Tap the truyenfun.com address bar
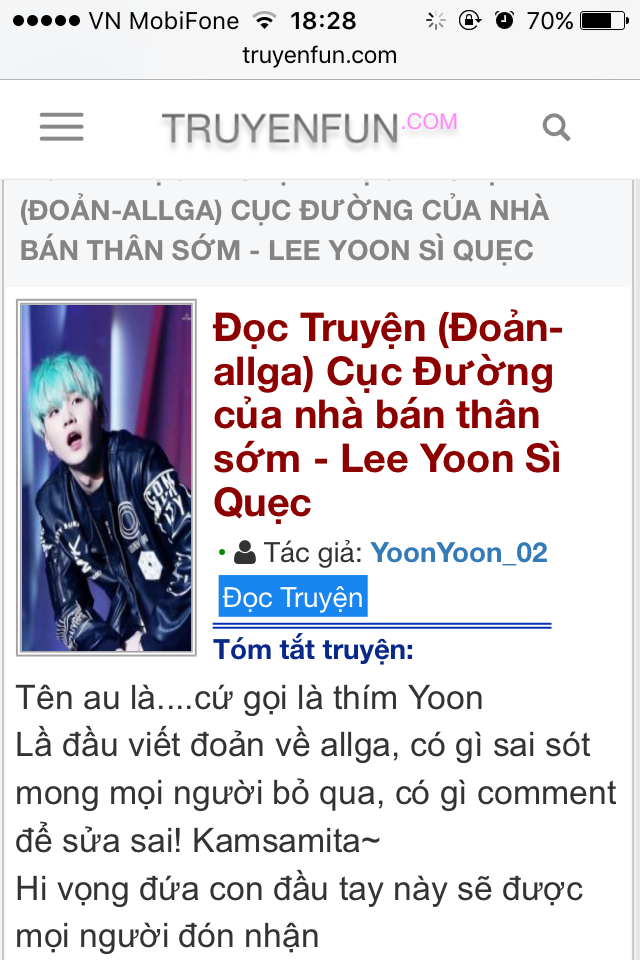 (320, 55)
